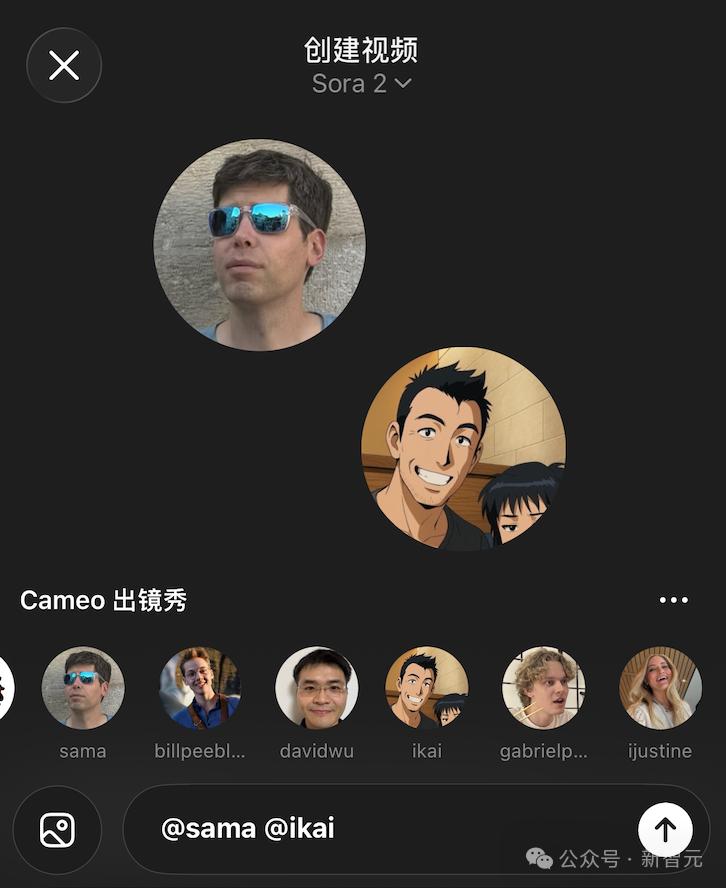
Task: Select the ikai cameo avatar
Action: click(427, 688)
